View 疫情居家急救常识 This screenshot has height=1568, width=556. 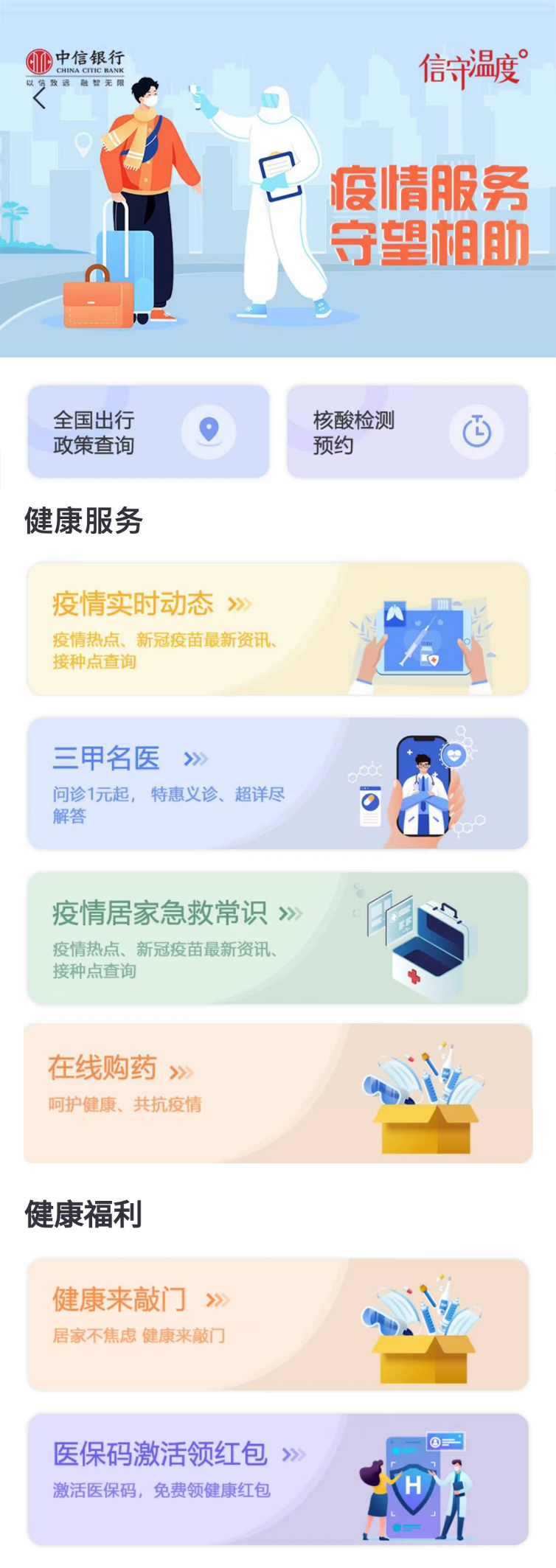(277, 938)
